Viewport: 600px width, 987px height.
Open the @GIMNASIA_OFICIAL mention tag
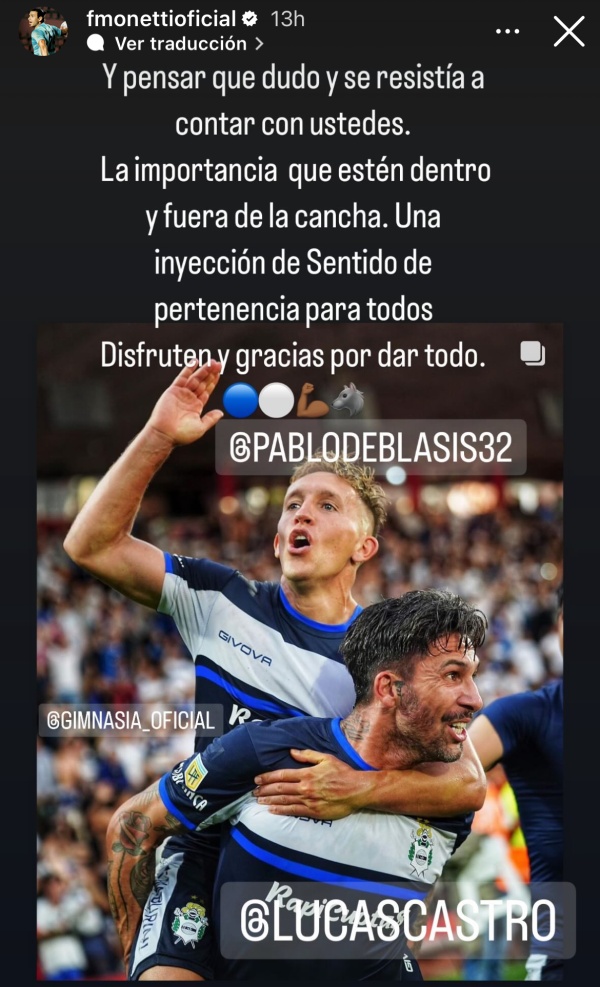click(x=131, y=719)
